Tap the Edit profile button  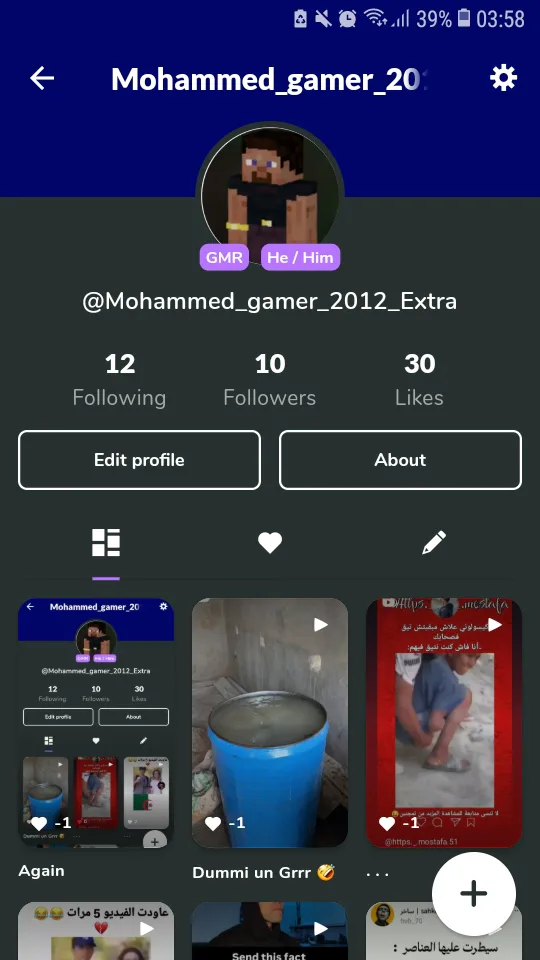[x=140, y=460]
